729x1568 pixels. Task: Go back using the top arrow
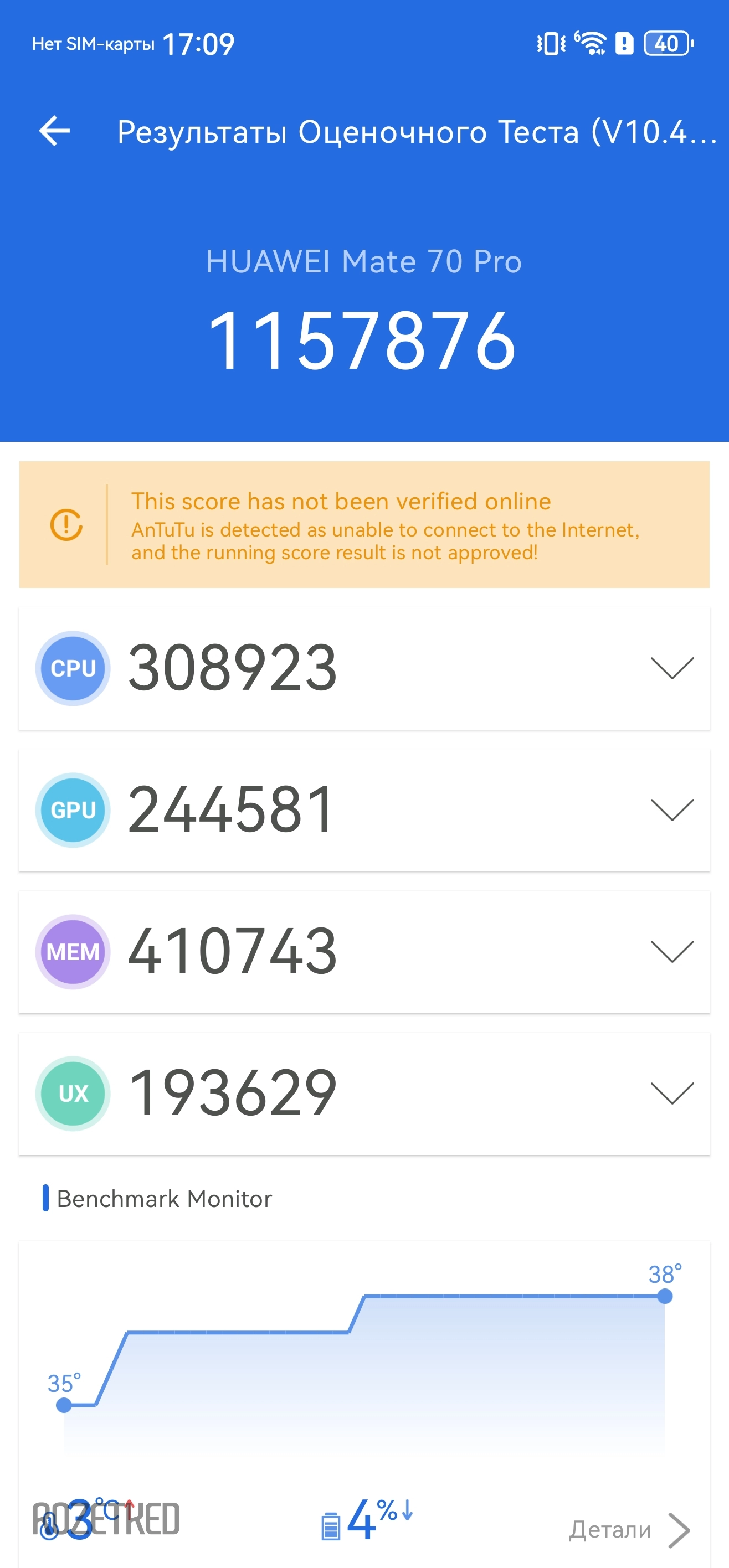pyautogui.click(x=54, y=131)
